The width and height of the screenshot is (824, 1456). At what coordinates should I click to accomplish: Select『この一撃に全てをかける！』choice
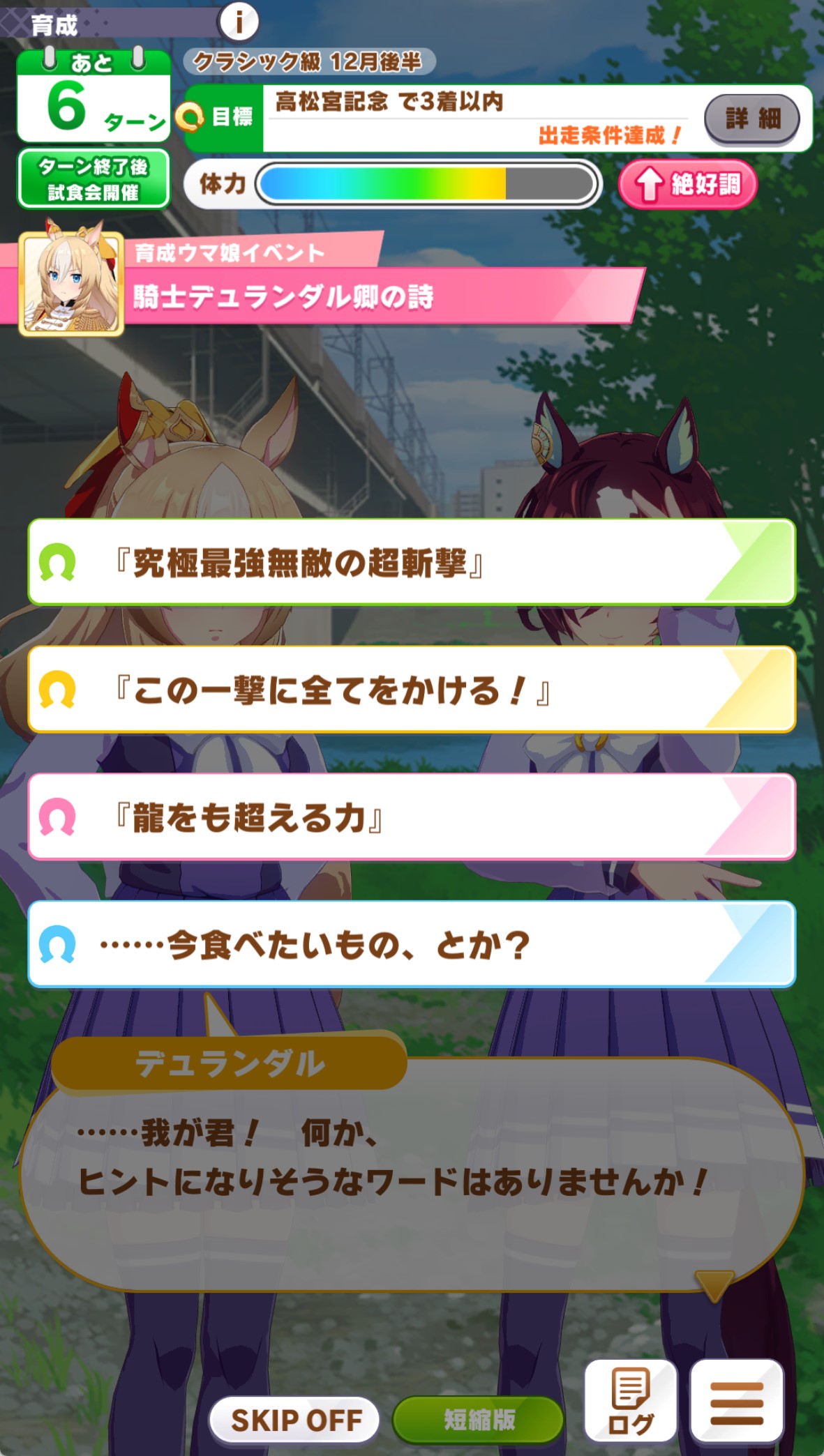tap(412, 690)
